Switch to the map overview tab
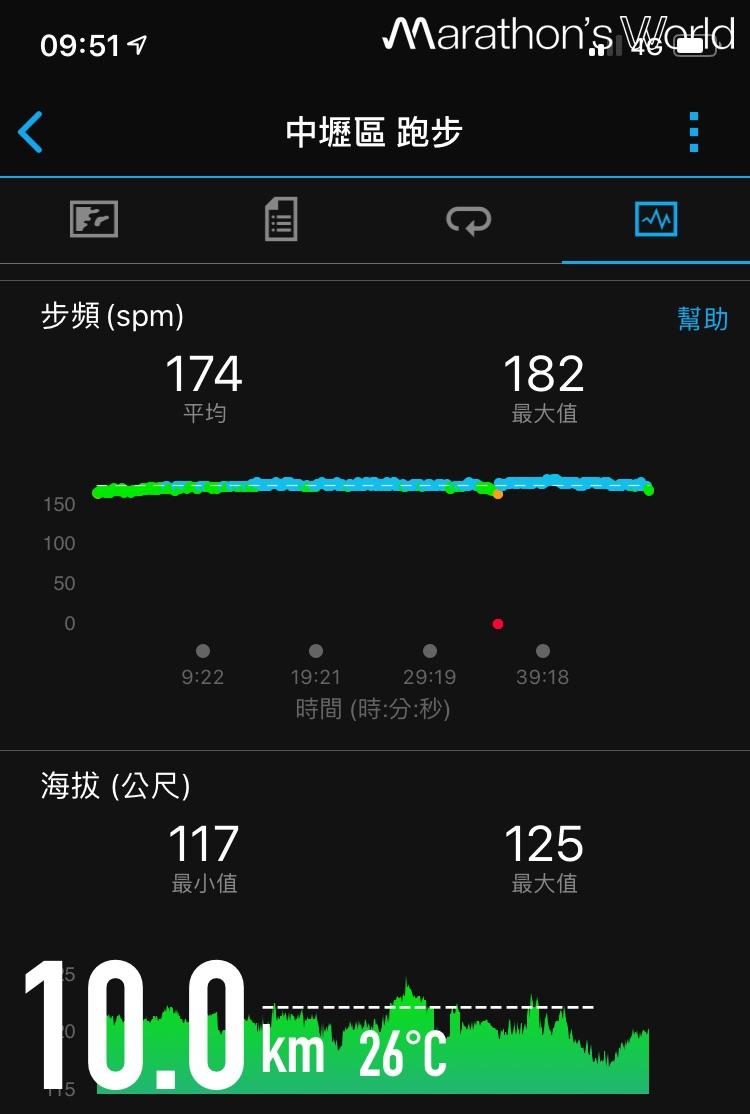Viewport: 750px width, 1114px height. point(94,219)
